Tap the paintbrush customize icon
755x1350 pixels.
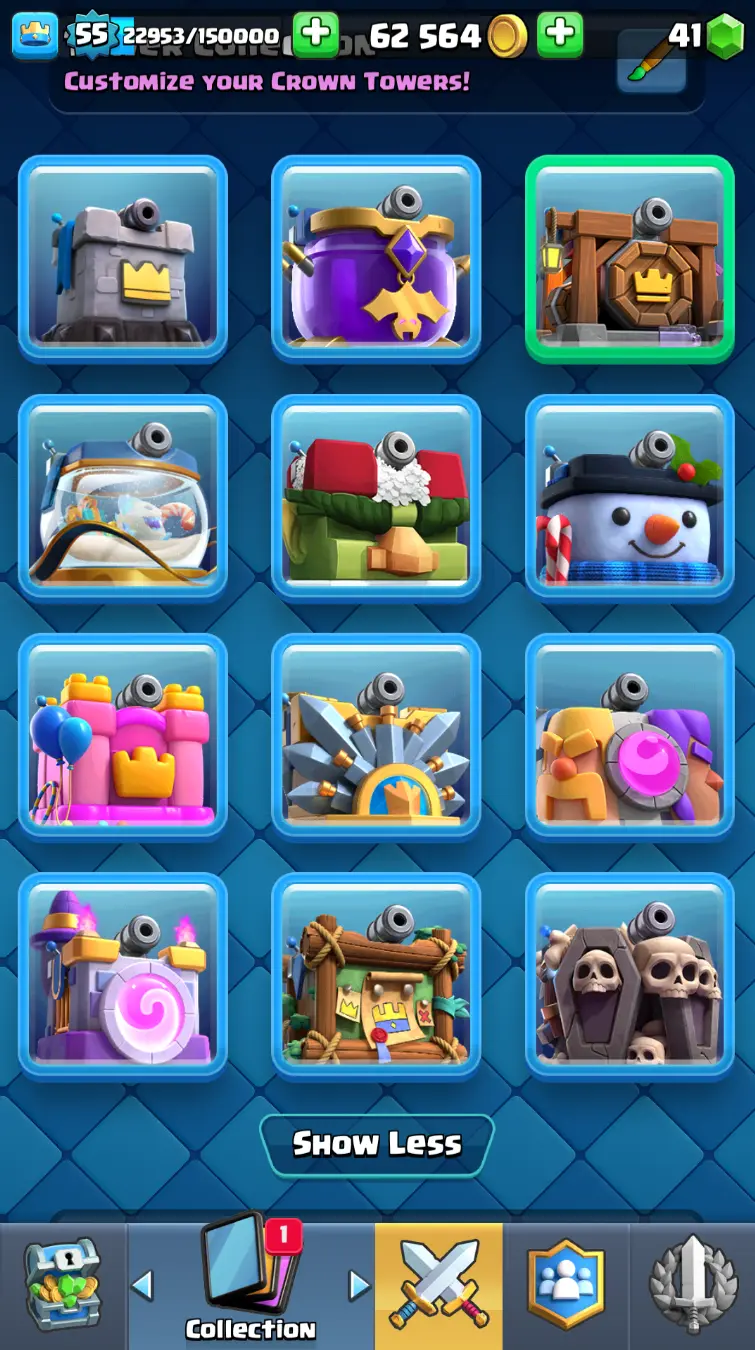click(650, 60)
